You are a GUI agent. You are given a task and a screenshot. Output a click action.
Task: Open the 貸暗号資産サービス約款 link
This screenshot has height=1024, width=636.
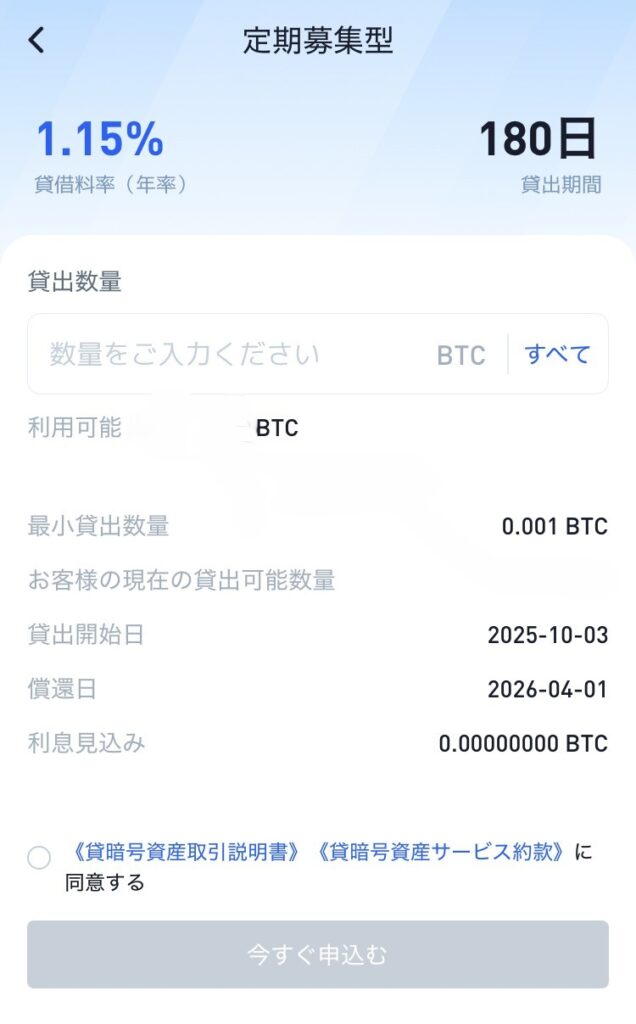(444, 852)
